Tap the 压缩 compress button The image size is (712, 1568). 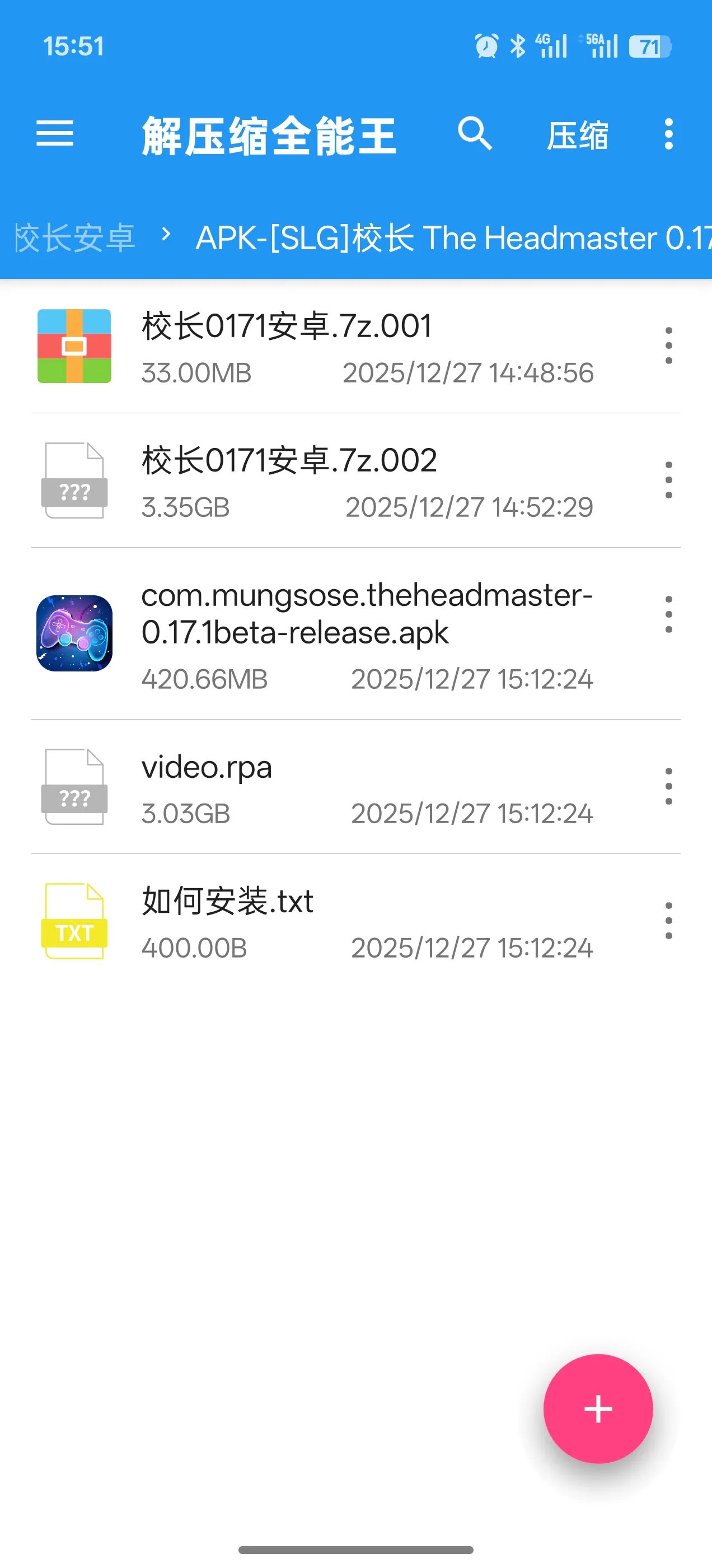[x=577, y=135]
